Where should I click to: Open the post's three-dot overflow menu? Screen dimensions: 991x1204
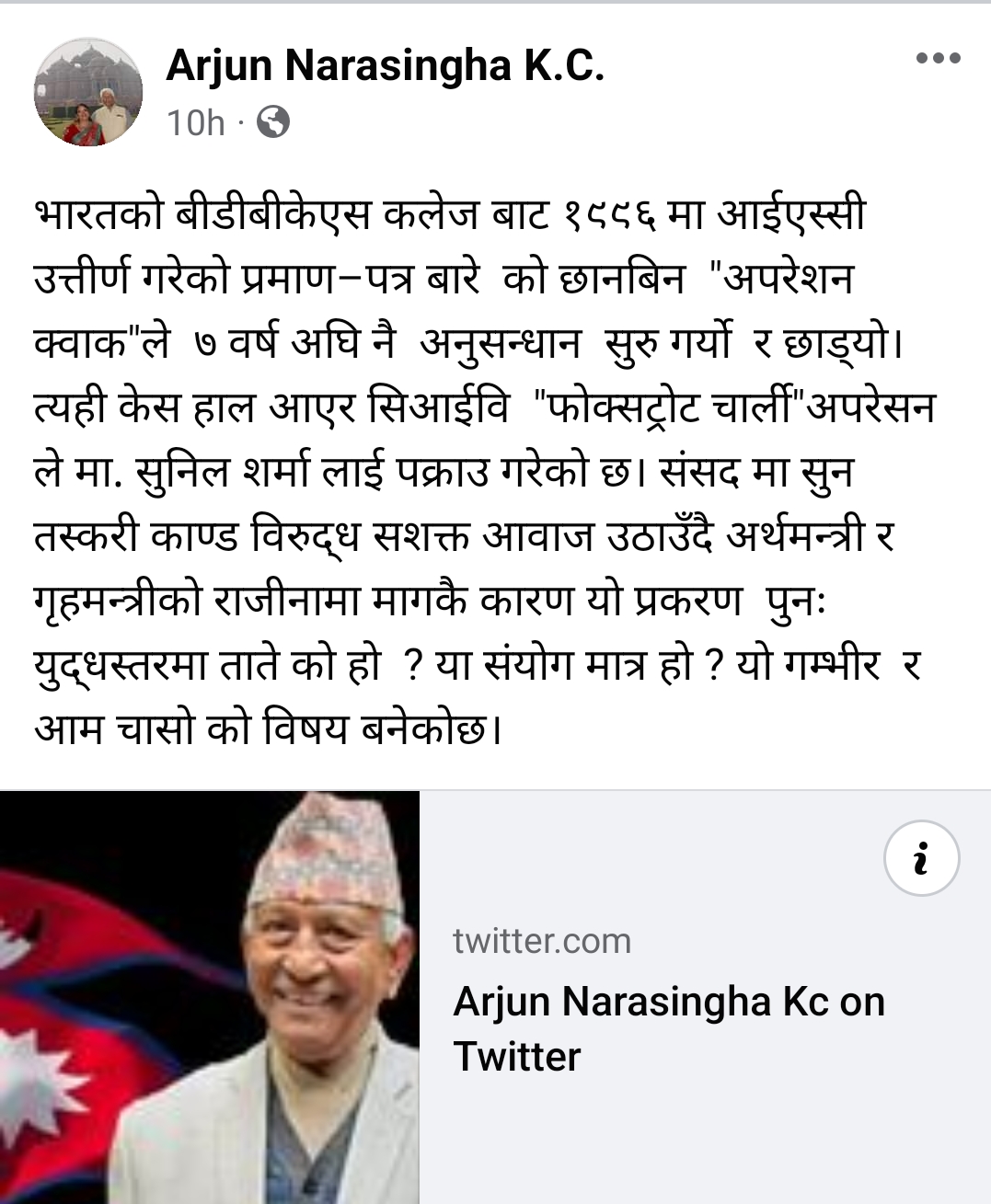(x=938, y=59)
